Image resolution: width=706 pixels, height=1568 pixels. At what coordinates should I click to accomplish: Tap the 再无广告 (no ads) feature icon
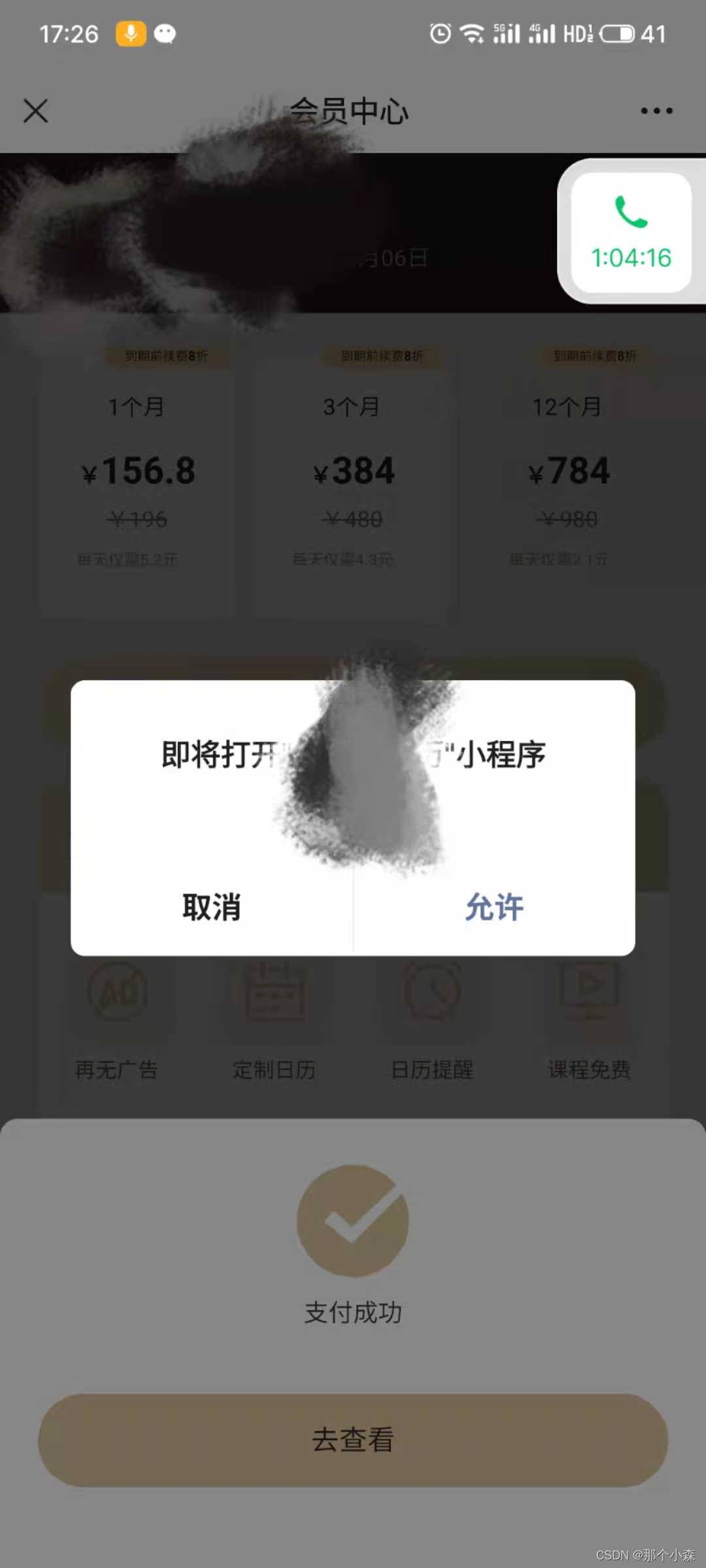click(x=118, y=990)
